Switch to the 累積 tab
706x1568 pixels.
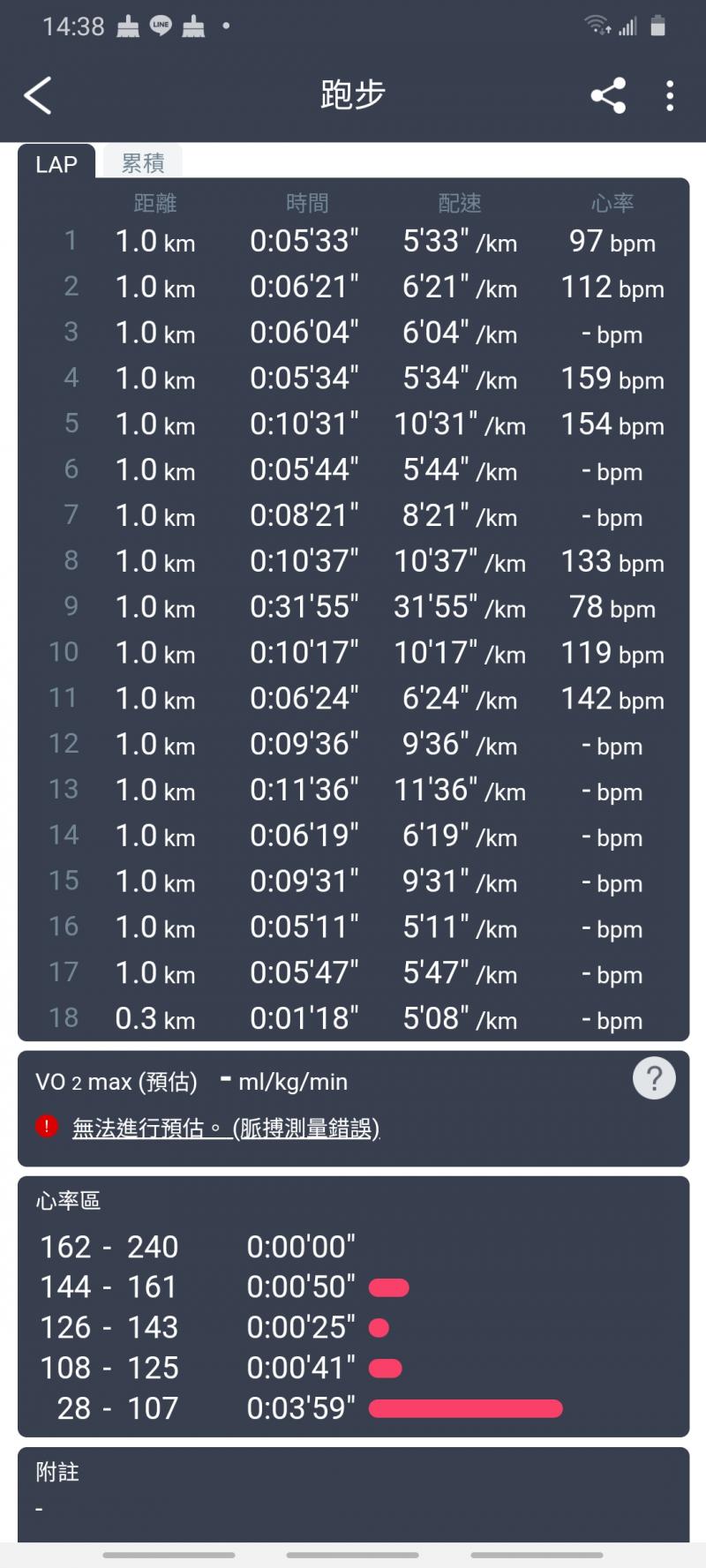click(143, 163)
